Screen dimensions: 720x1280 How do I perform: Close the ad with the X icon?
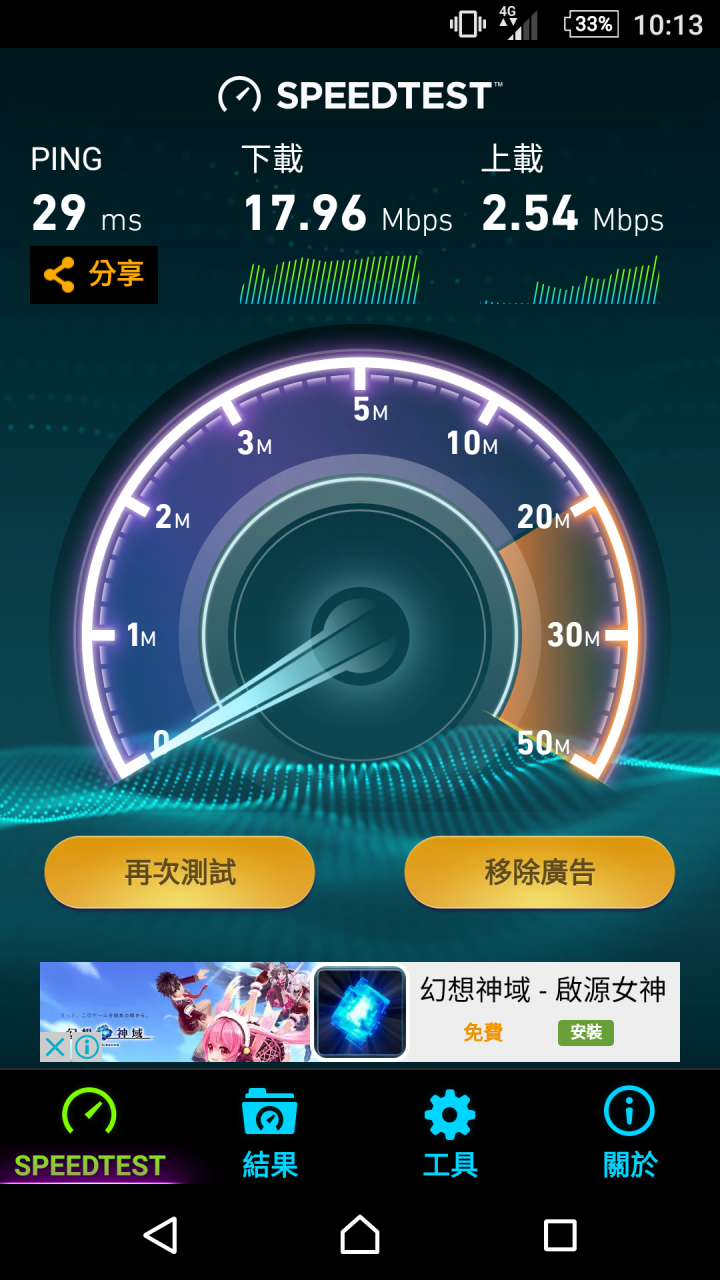(55, 1047)
